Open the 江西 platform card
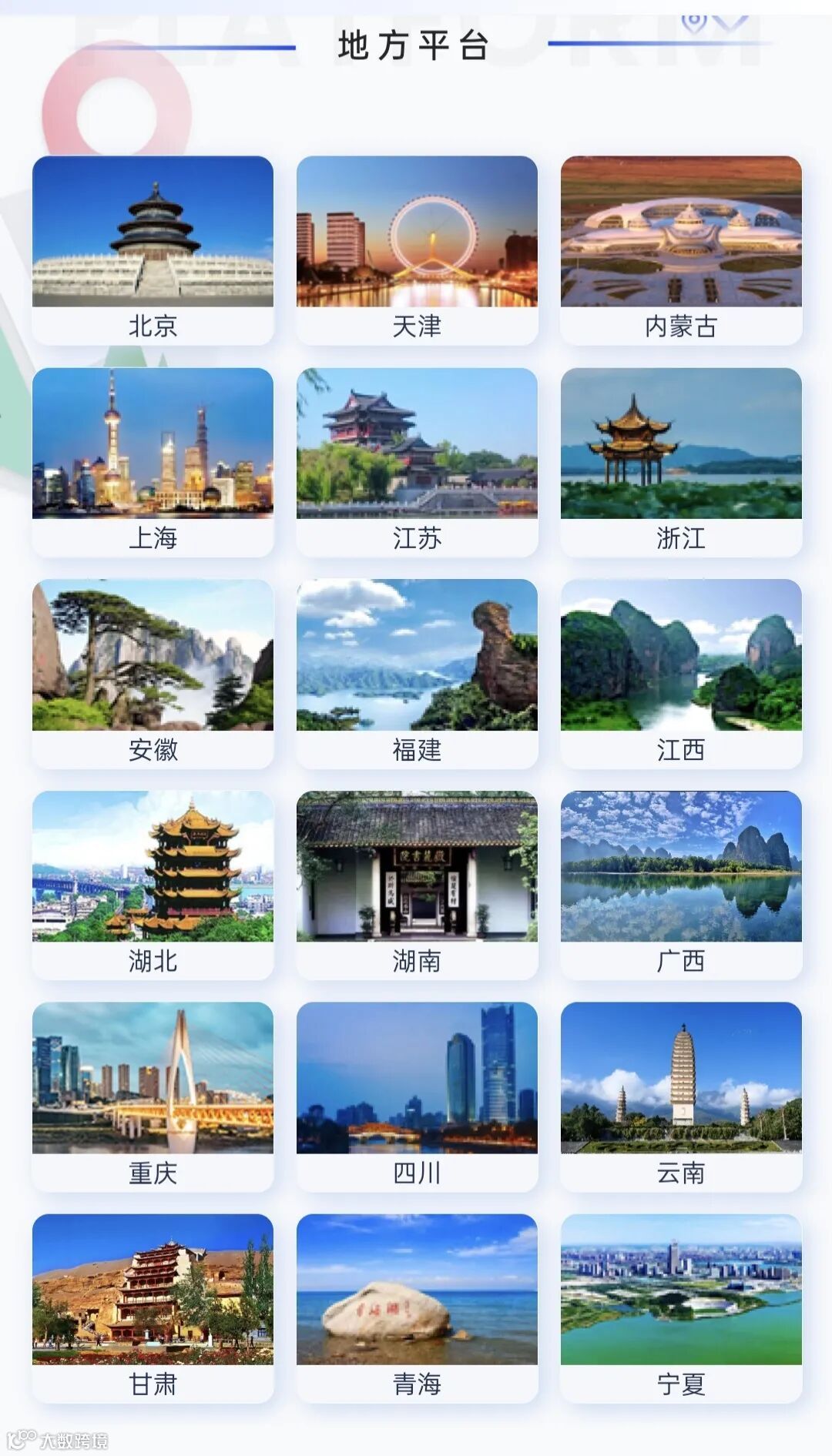This screenshot has width=832, height=1456. pyautogui.click(x=681, y=674)
